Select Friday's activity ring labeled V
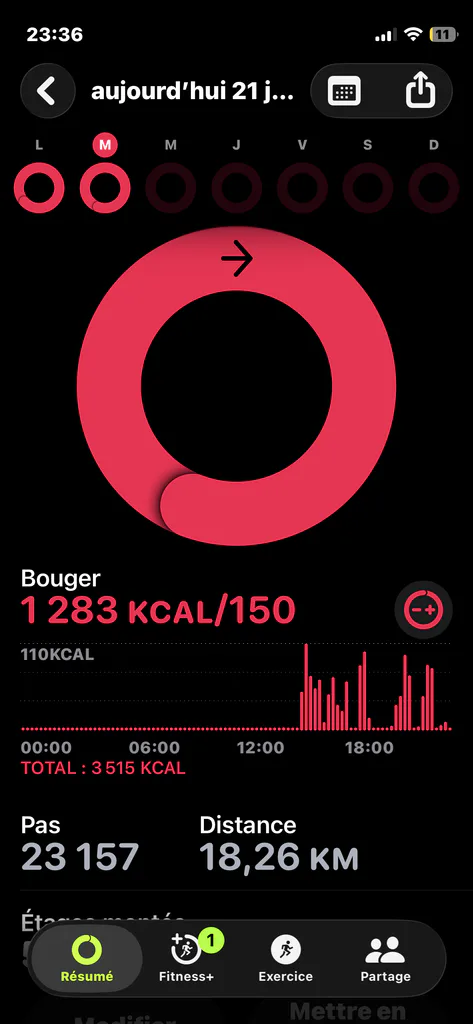This screenshot has width=473, height=1024. (302, 187)
